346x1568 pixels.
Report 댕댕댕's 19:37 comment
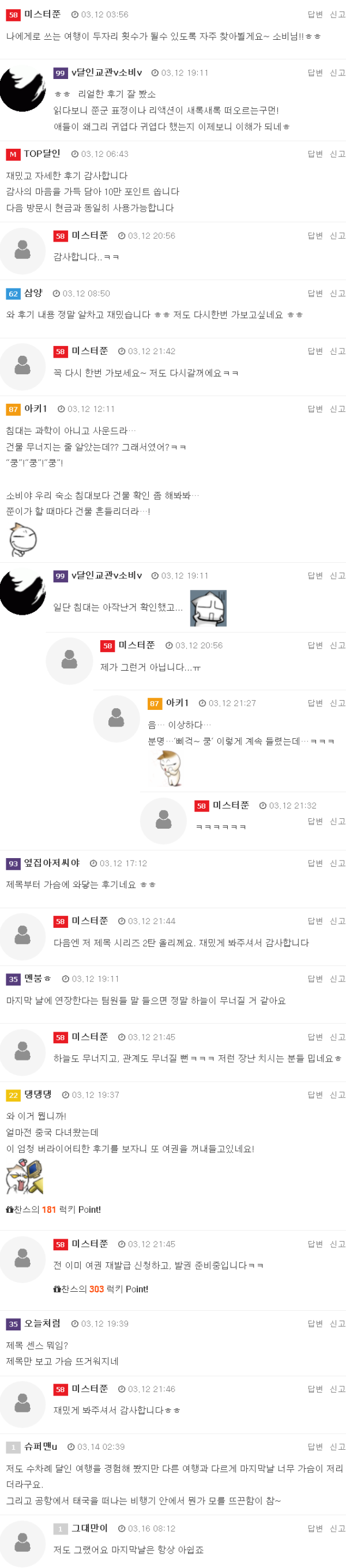point(337,1095)
